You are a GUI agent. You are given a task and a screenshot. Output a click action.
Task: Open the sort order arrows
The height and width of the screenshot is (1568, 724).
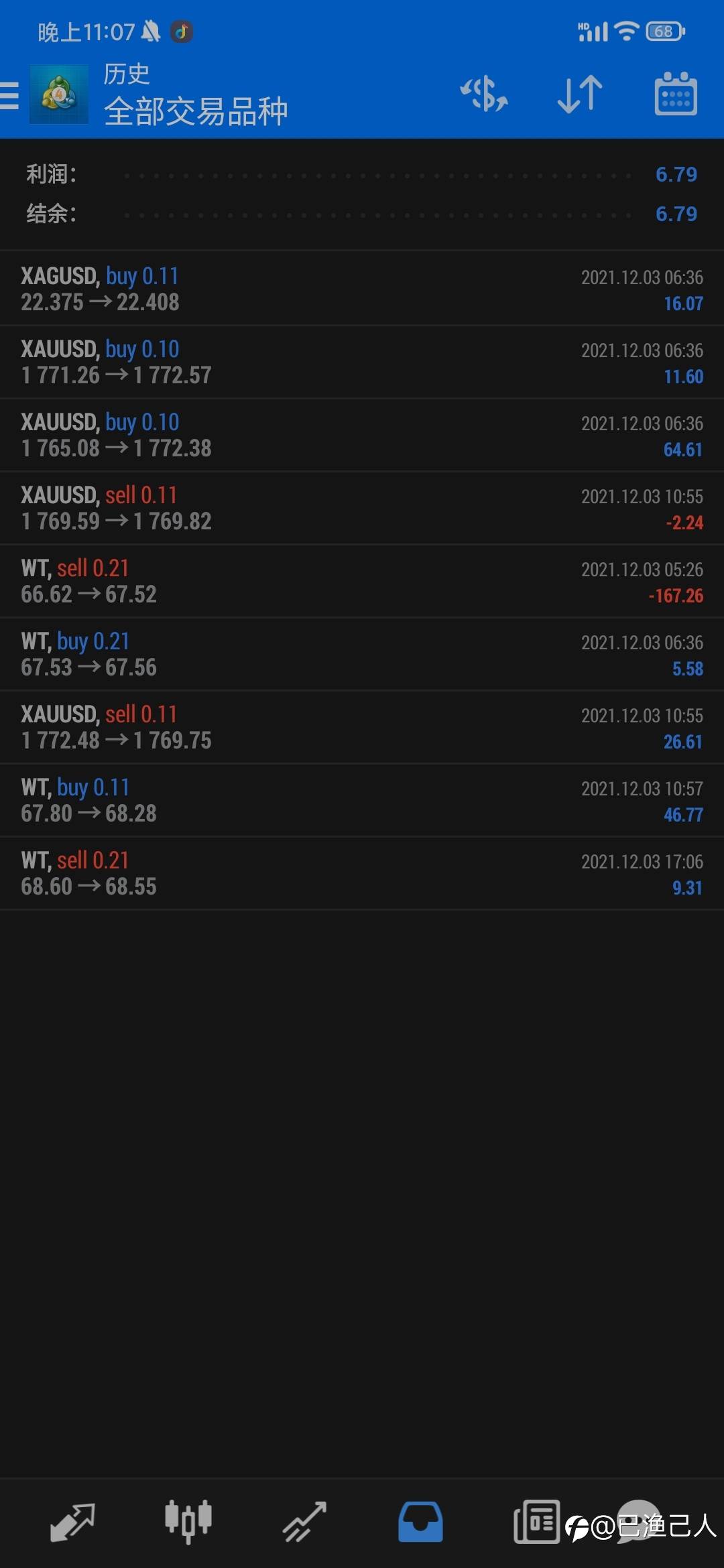pyautogui.click(x=580, y=94)
